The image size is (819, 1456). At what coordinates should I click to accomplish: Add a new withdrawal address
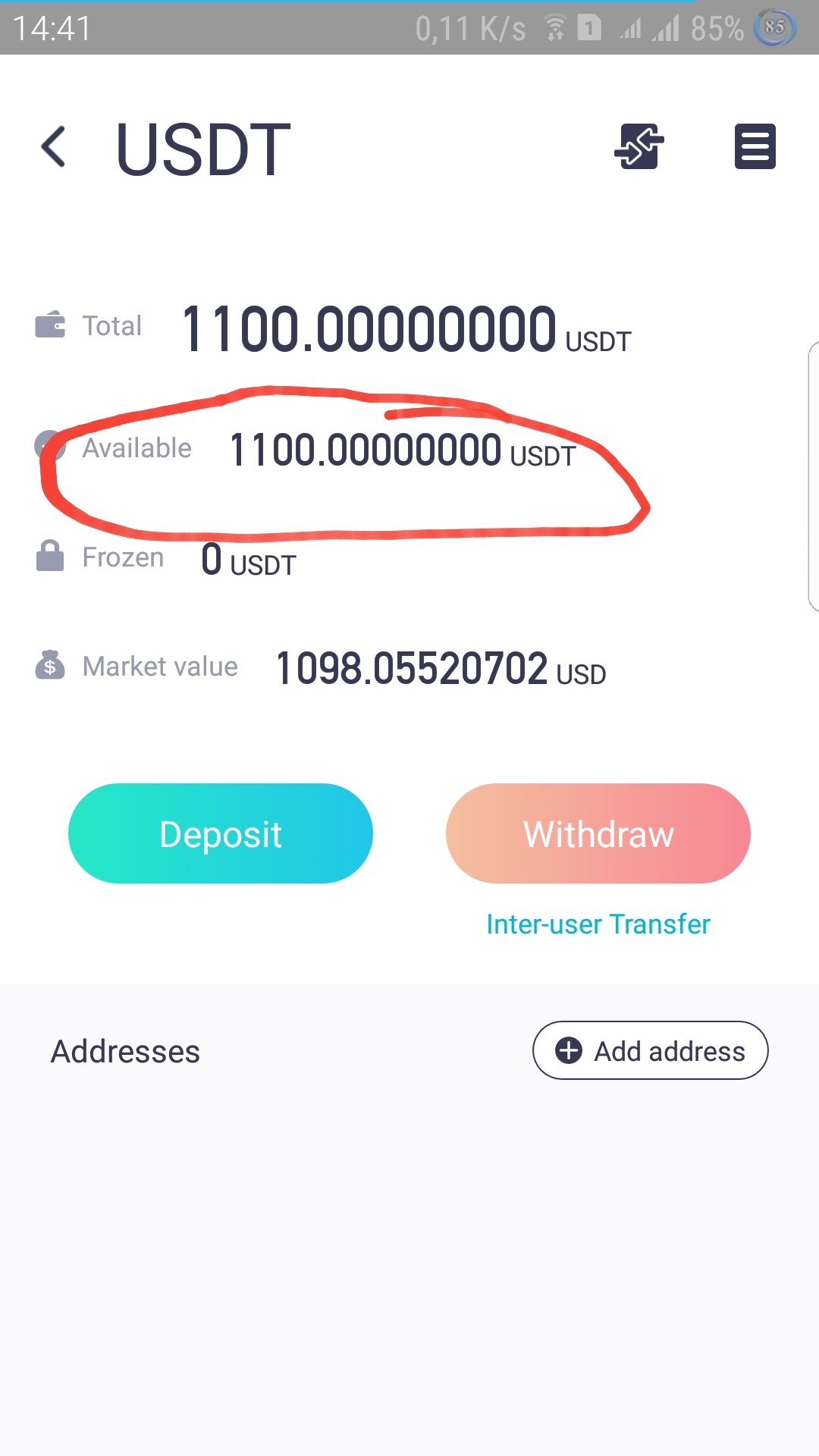click(650, 1051)
